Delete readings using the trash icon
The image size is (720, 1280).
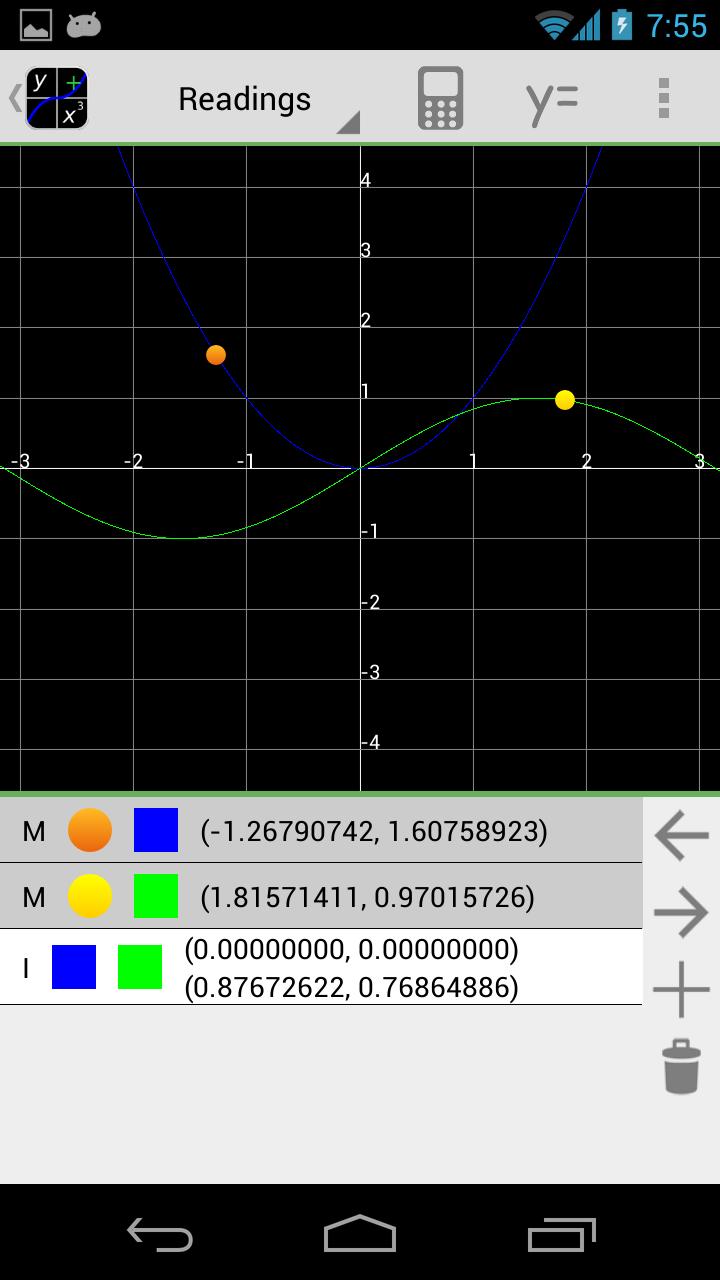pyautogui.click(x=679, y=1066)
